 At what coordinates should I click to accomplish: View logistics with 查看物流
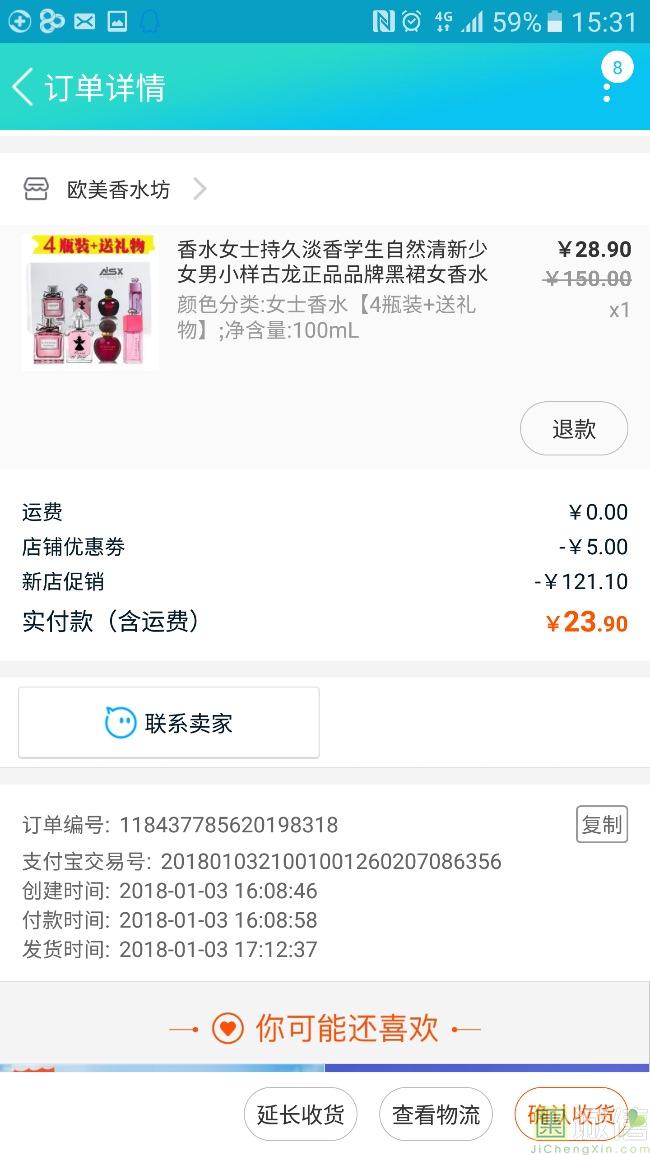click(436, 1114)
